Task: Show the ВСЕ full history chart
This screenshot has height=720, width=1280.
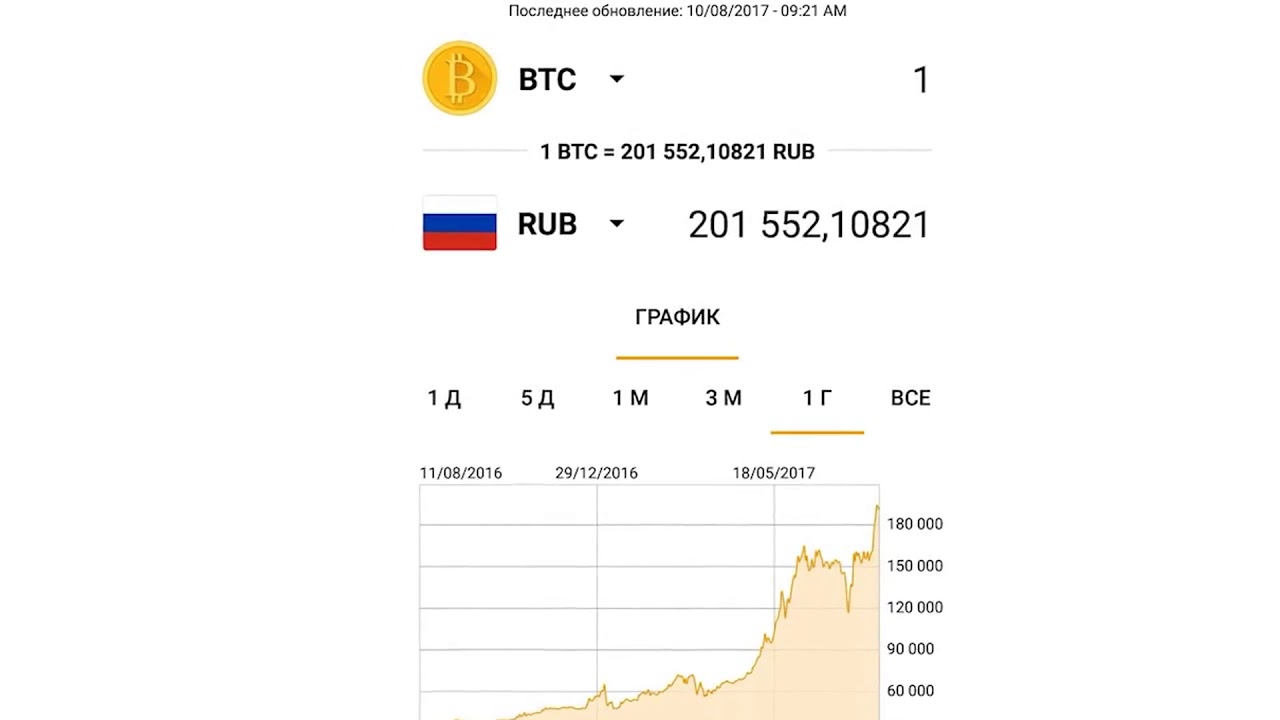Action: (910, 398)
